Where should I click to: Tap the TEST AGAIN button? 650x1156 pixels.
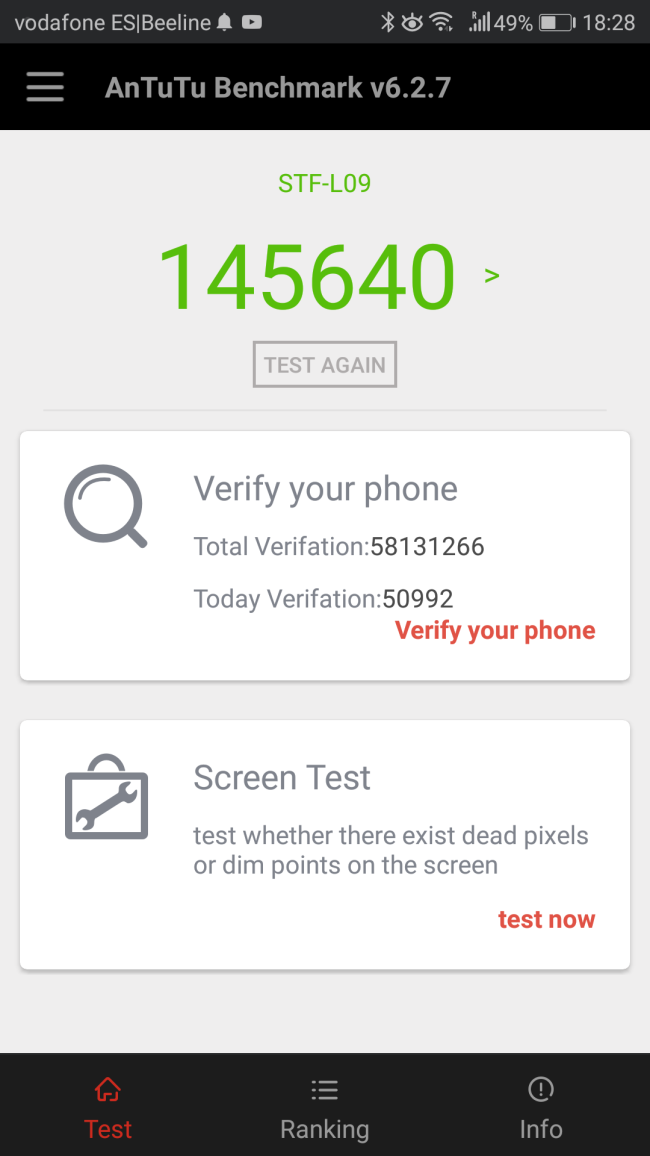[x=325, y=365]
